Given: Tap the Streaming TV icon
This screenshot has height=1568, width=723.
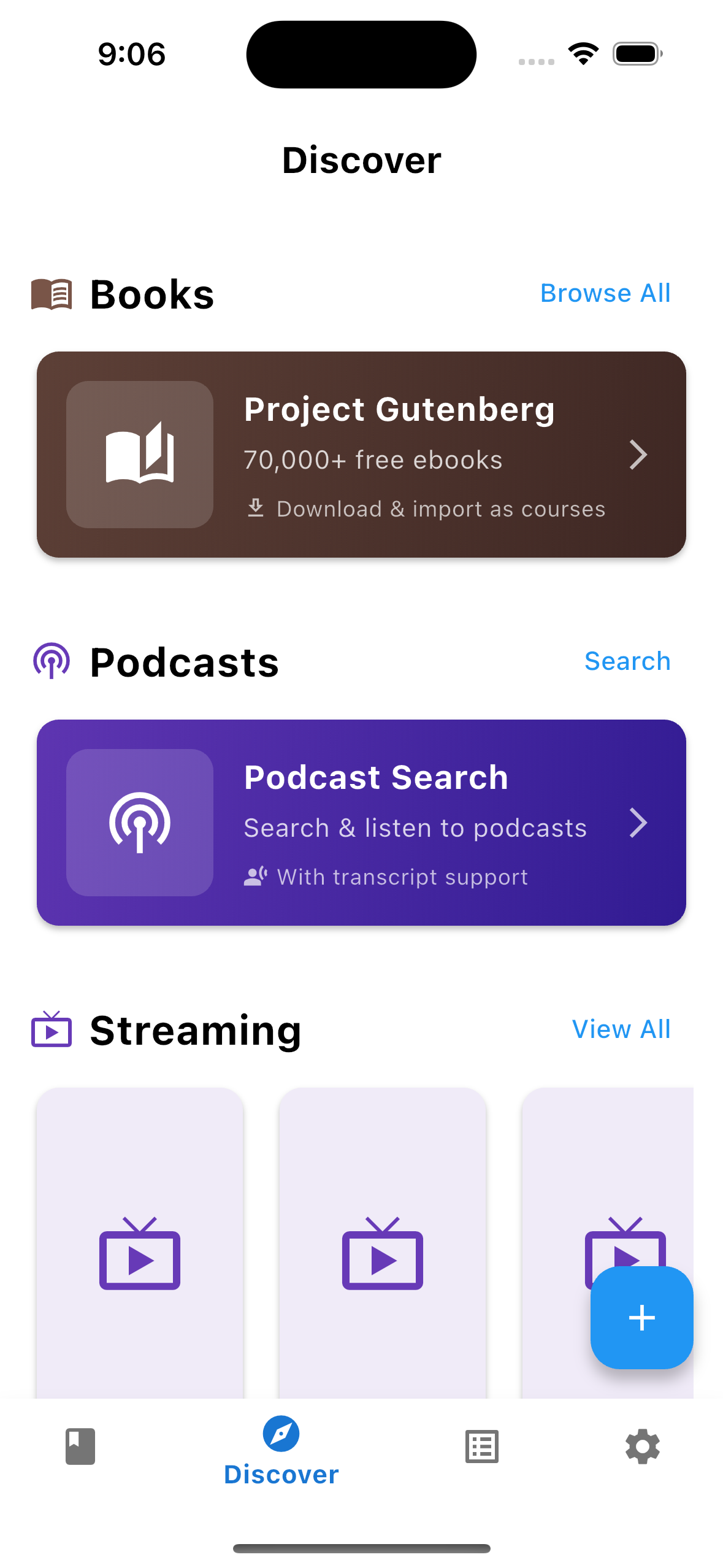Looking at the screenshot, I should tap(52, 1030).
